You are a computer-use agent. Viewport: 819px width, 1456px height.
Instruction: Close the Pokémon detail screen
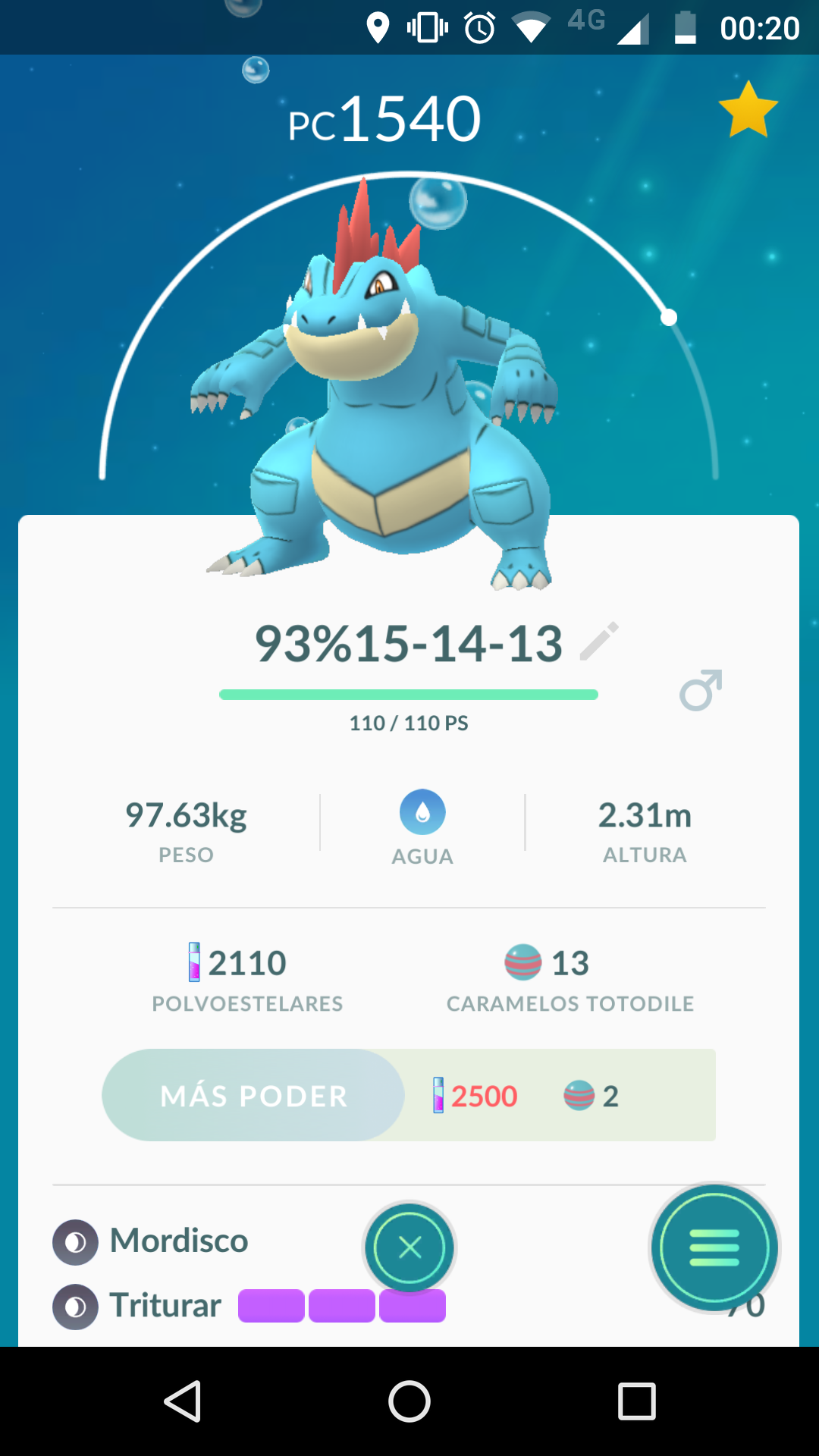pyautogui.click(x=409, y=1247)
